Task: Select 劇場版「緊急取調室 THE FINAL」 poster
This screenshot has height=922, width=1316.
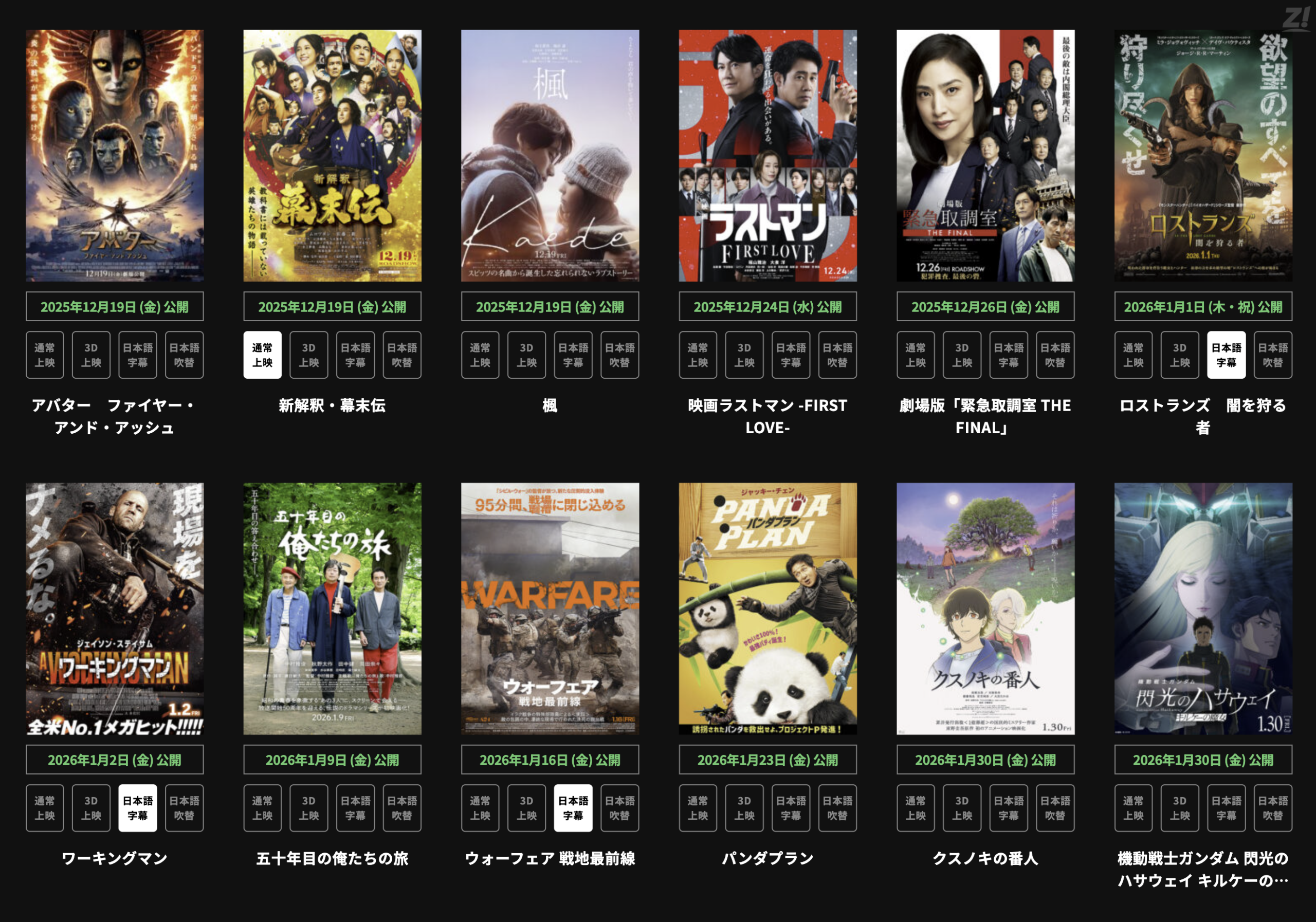Action: pos(985,155)
